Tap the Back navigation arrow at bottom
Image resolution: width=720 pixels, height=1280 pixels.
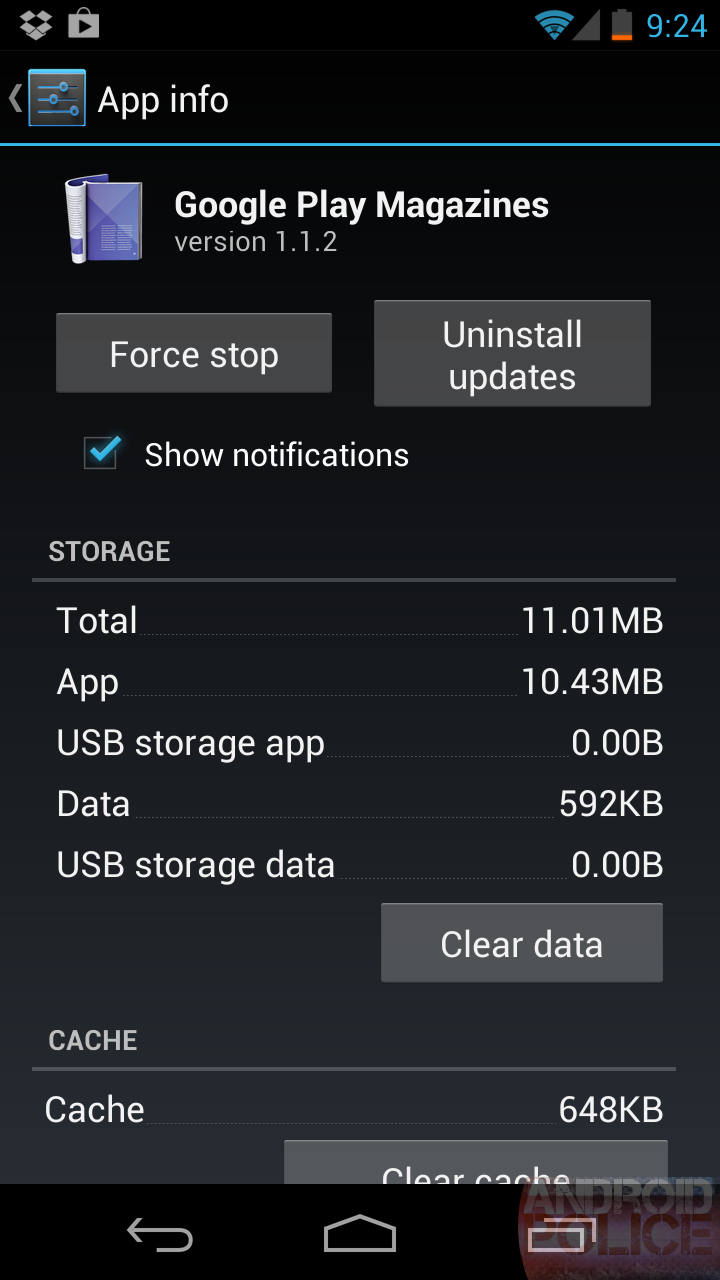[160, 1233]
